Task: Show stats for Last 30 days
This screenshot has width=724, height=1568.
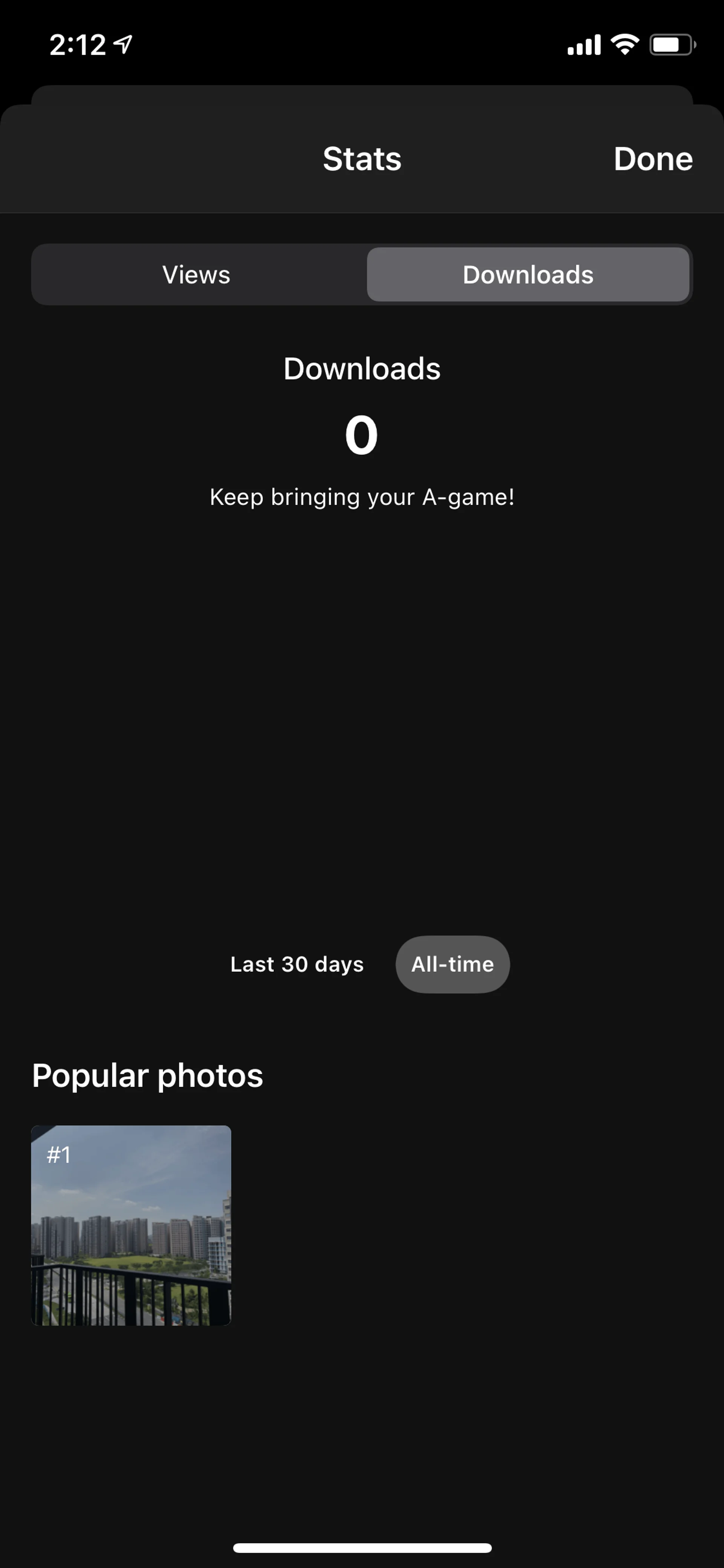Action: pyautogui.click(x=297, y=964)
